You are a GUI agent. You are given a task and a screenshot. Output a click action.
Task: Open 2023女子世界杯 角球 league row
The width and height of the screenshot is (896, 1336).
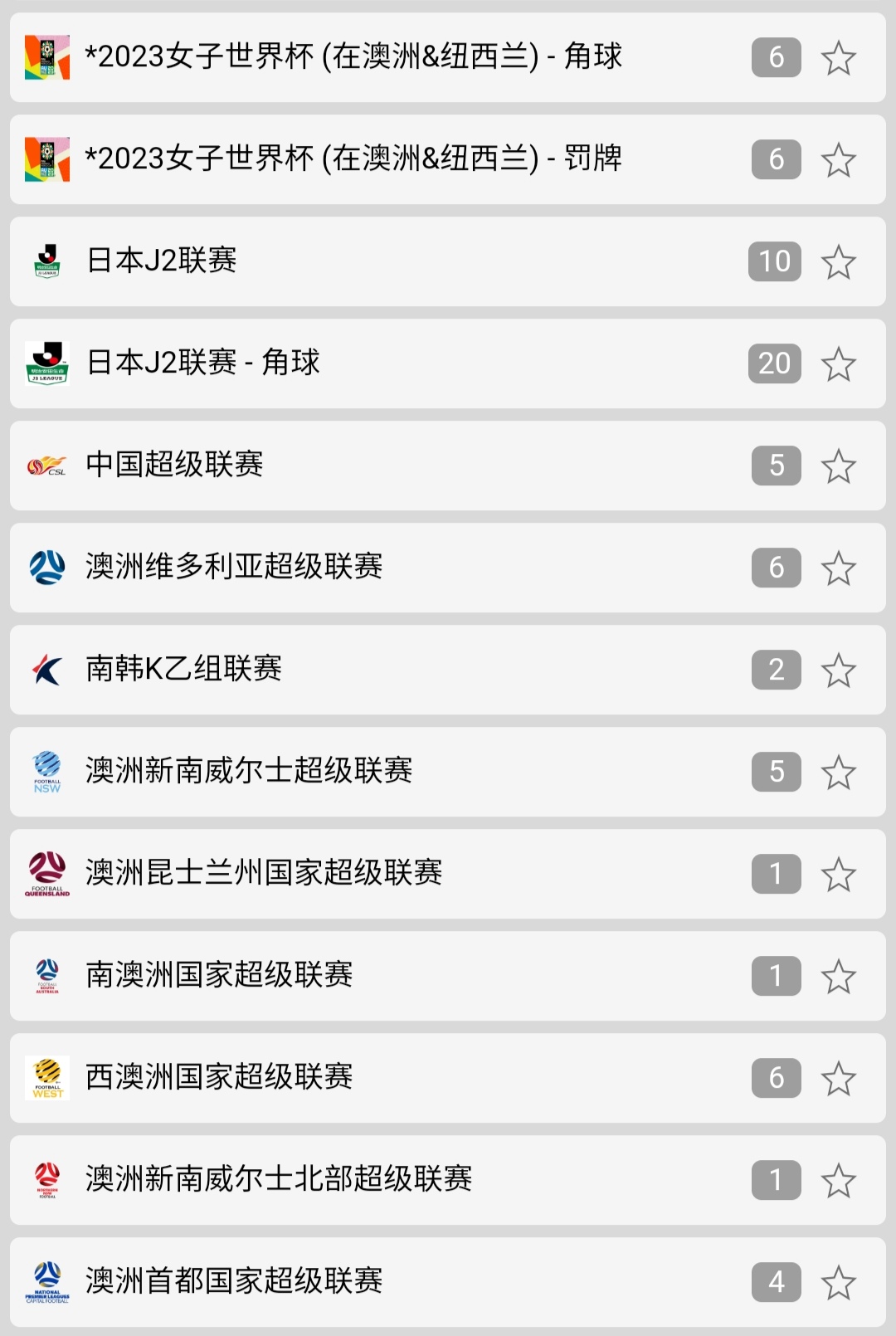click(353, 57)
